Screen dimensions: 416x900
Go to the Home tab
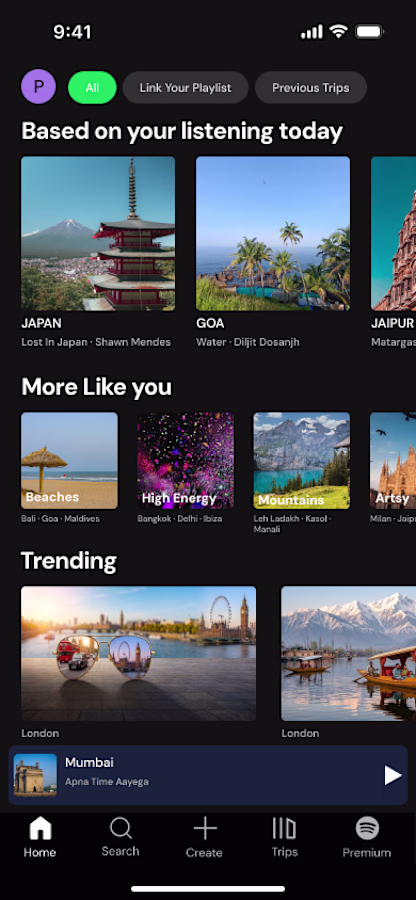click(x=40, y=837)
